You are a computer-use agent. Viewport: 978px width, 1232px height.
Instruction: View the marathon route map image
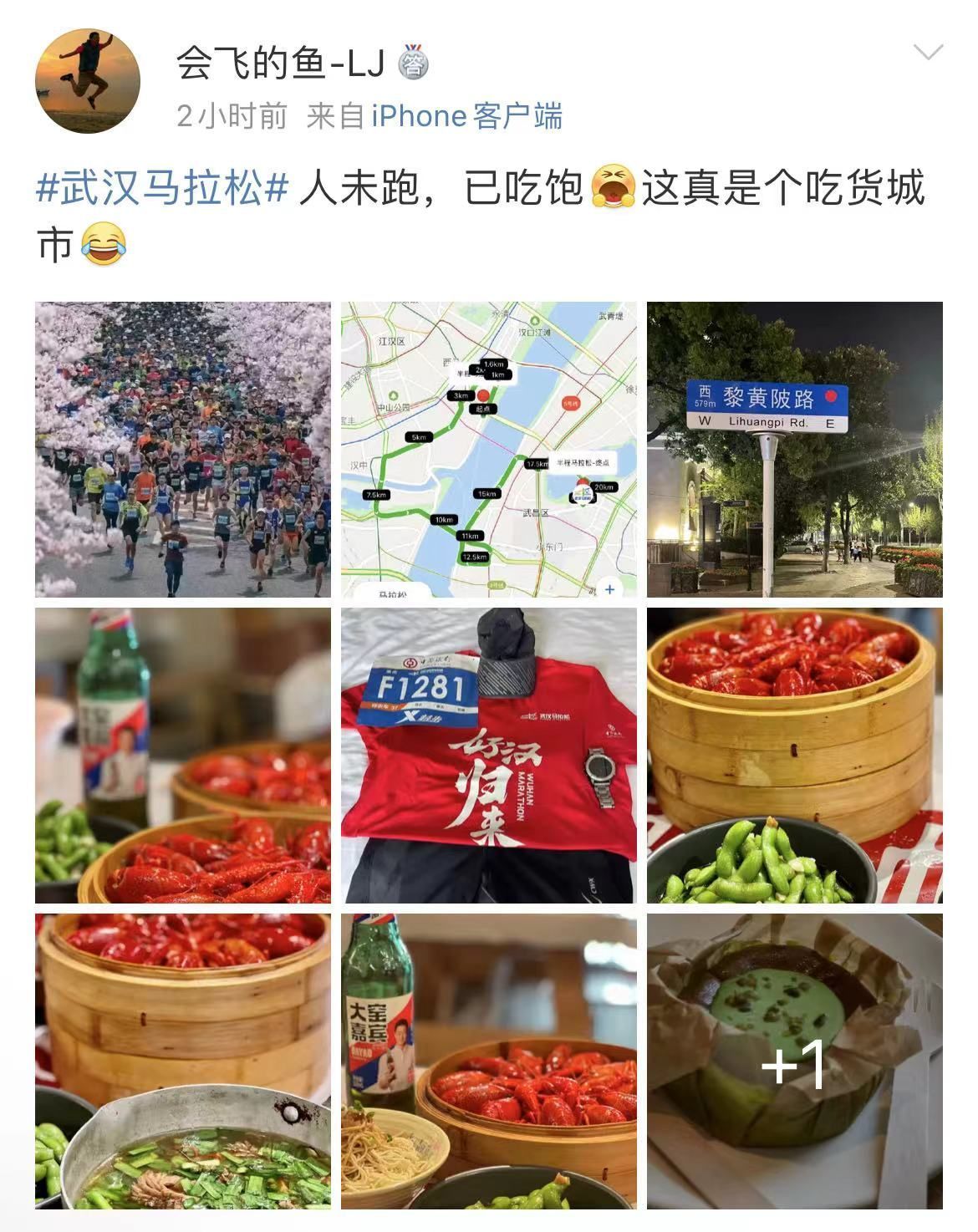[x=489, y=450]
